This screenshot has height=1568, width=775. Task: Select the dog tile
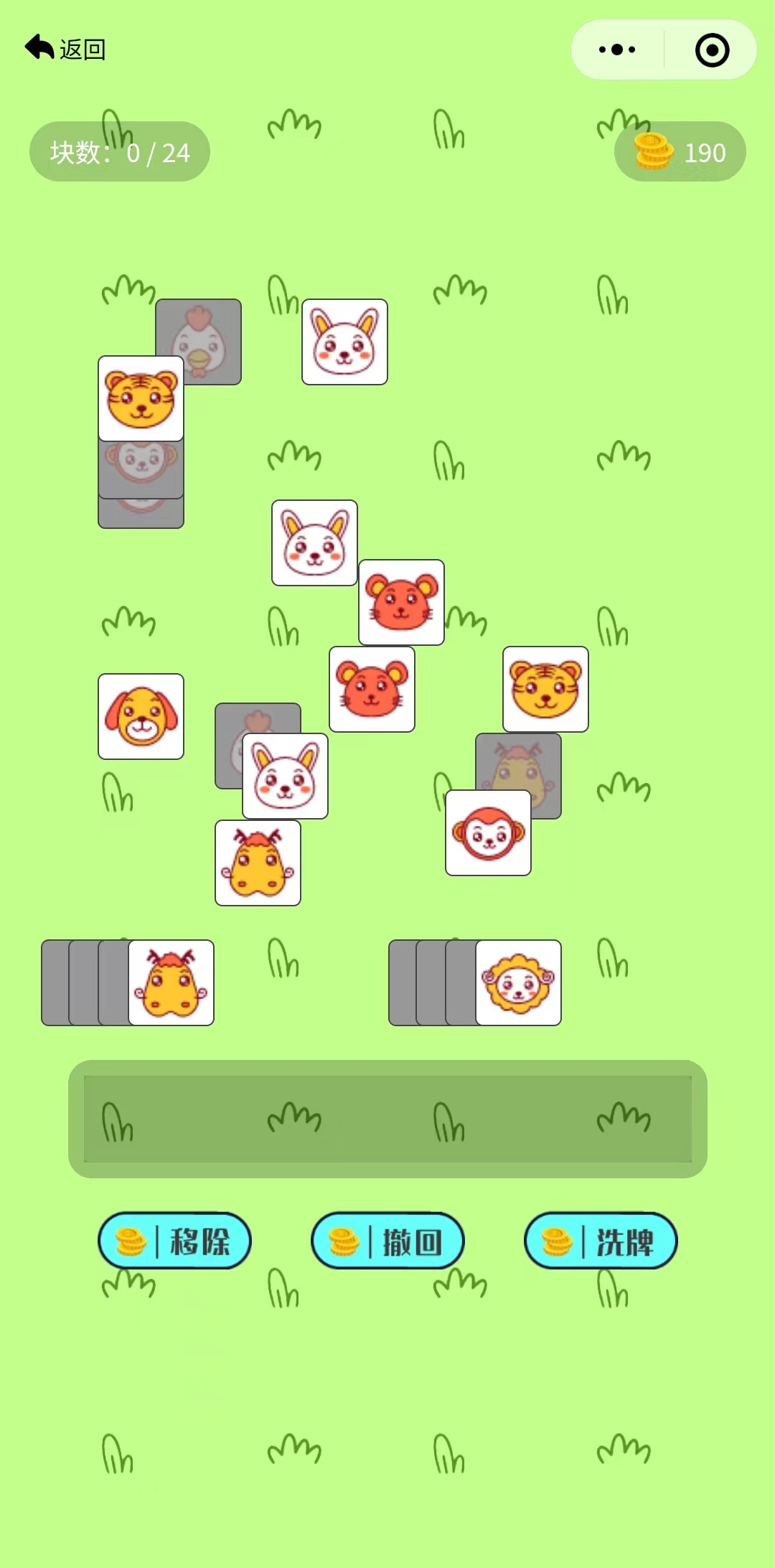pos(141,716)
